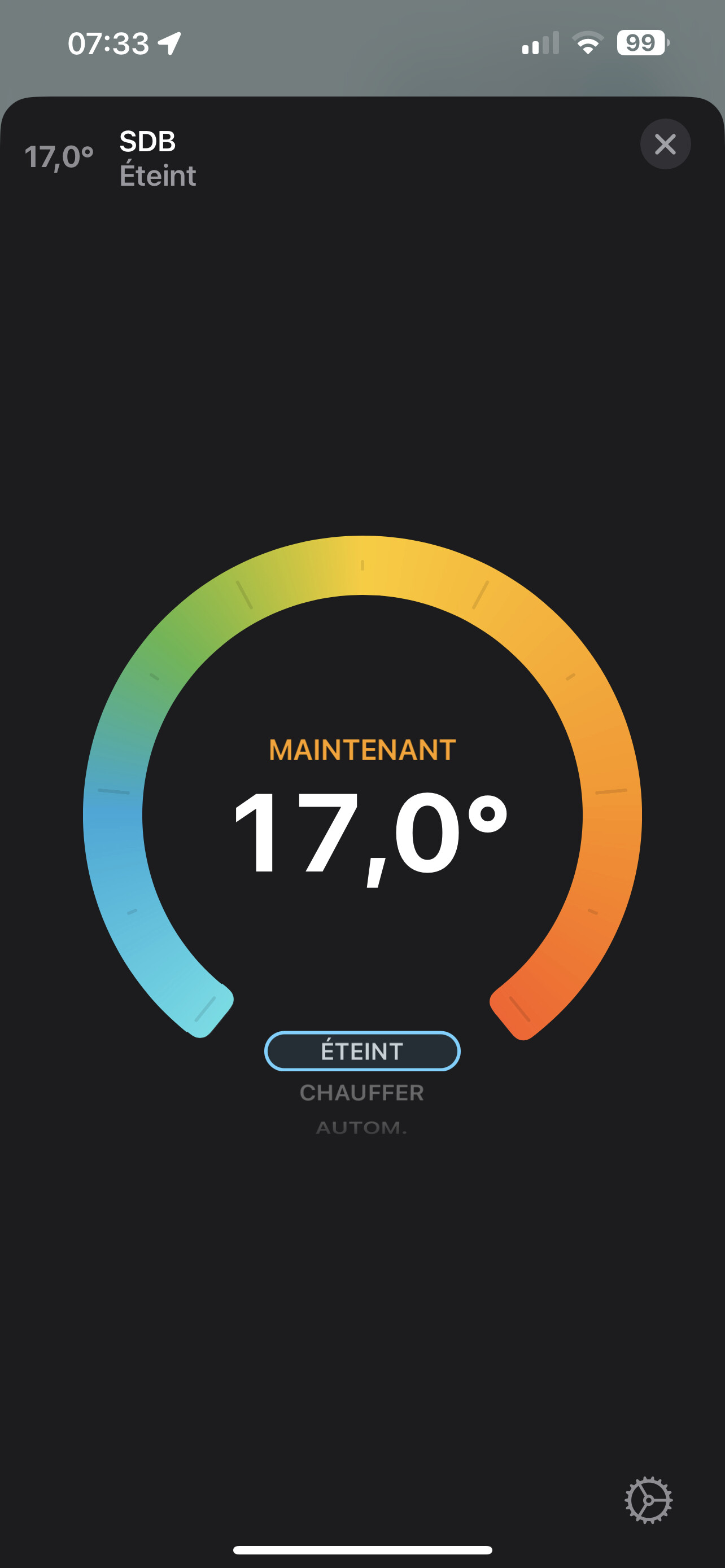Open the accessory settings gear
The height and width of the screenshot is (1568, 725).
click(648, 1500)
